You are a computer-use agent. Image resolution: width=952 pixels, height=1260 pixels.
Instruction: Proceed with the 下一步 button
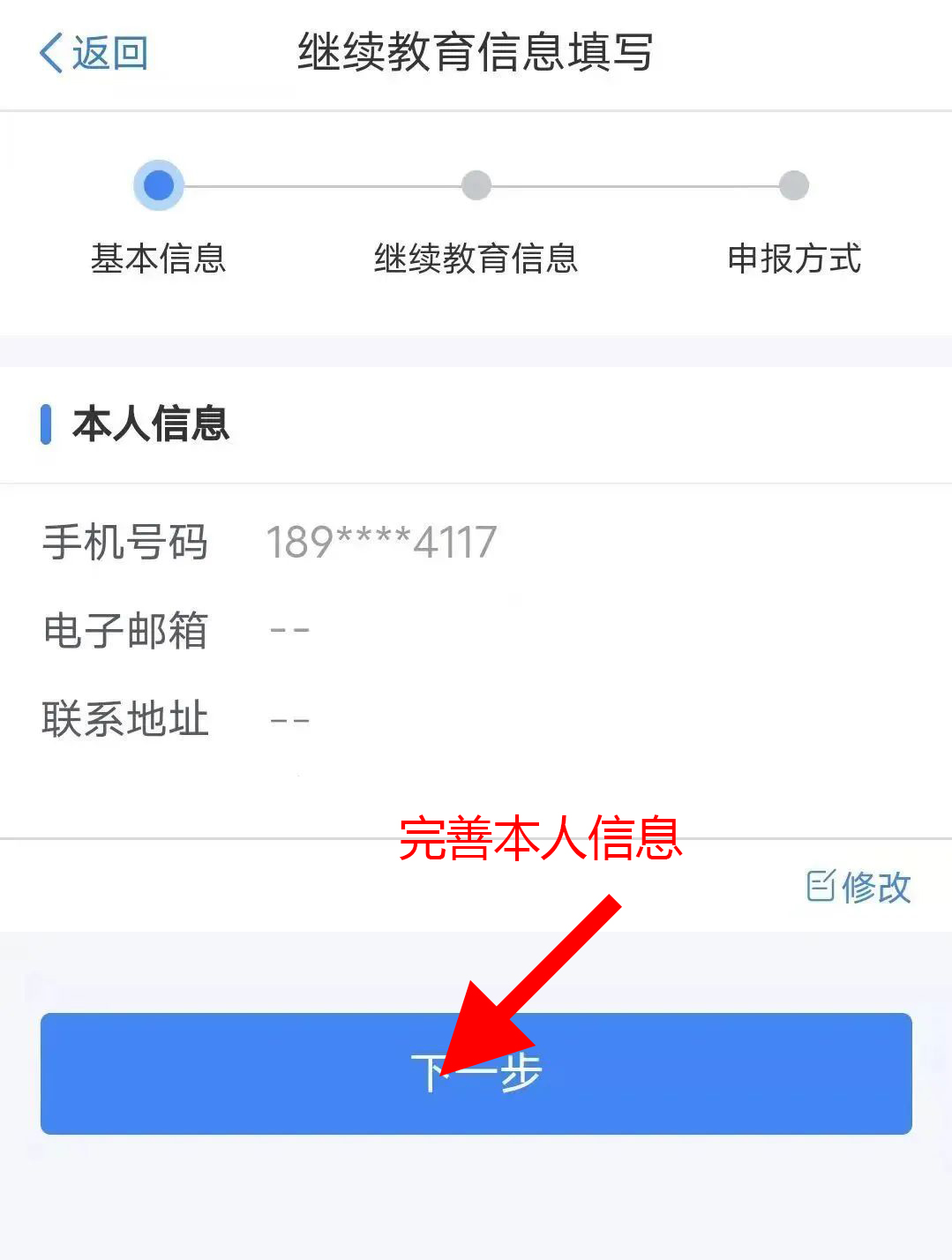click(476, 1073)
